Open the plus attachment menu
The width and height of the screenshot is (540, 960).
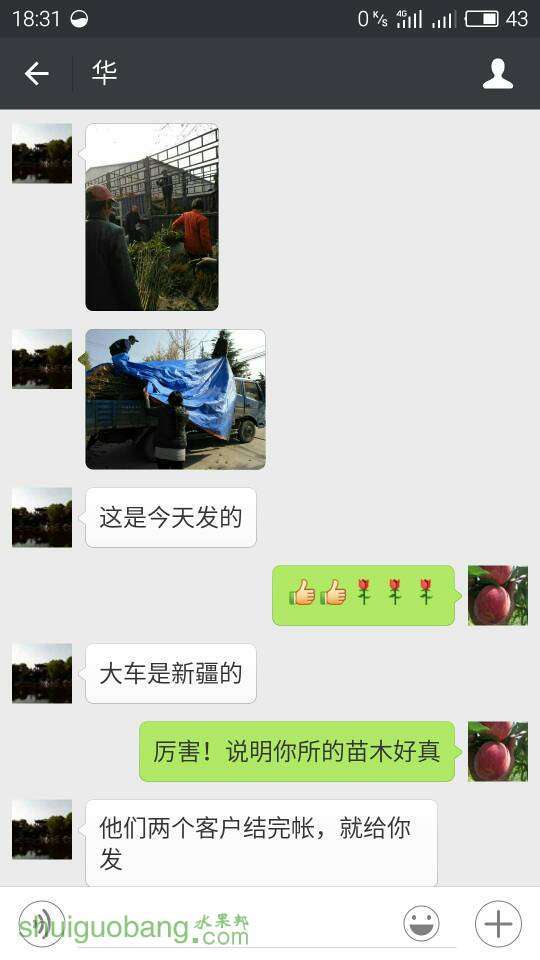(x=498, y=923)
